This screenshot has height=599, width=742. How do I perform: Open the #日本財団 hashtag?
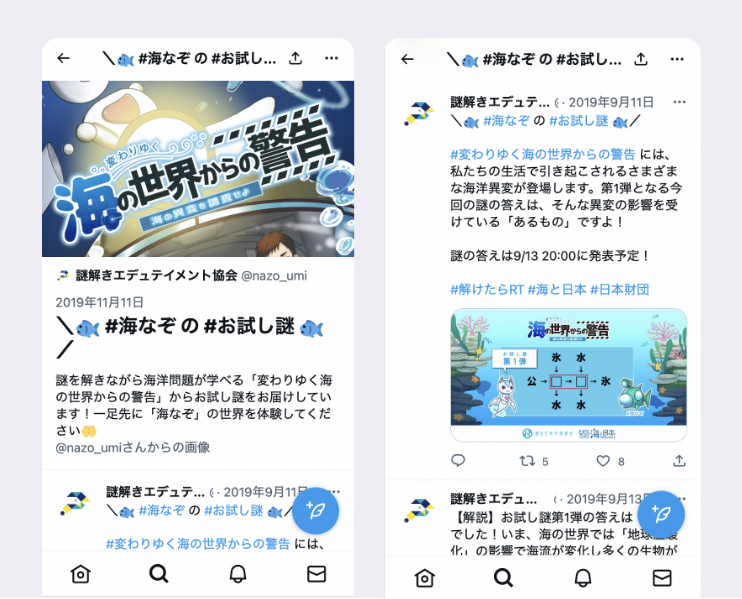tap(619, 289)
